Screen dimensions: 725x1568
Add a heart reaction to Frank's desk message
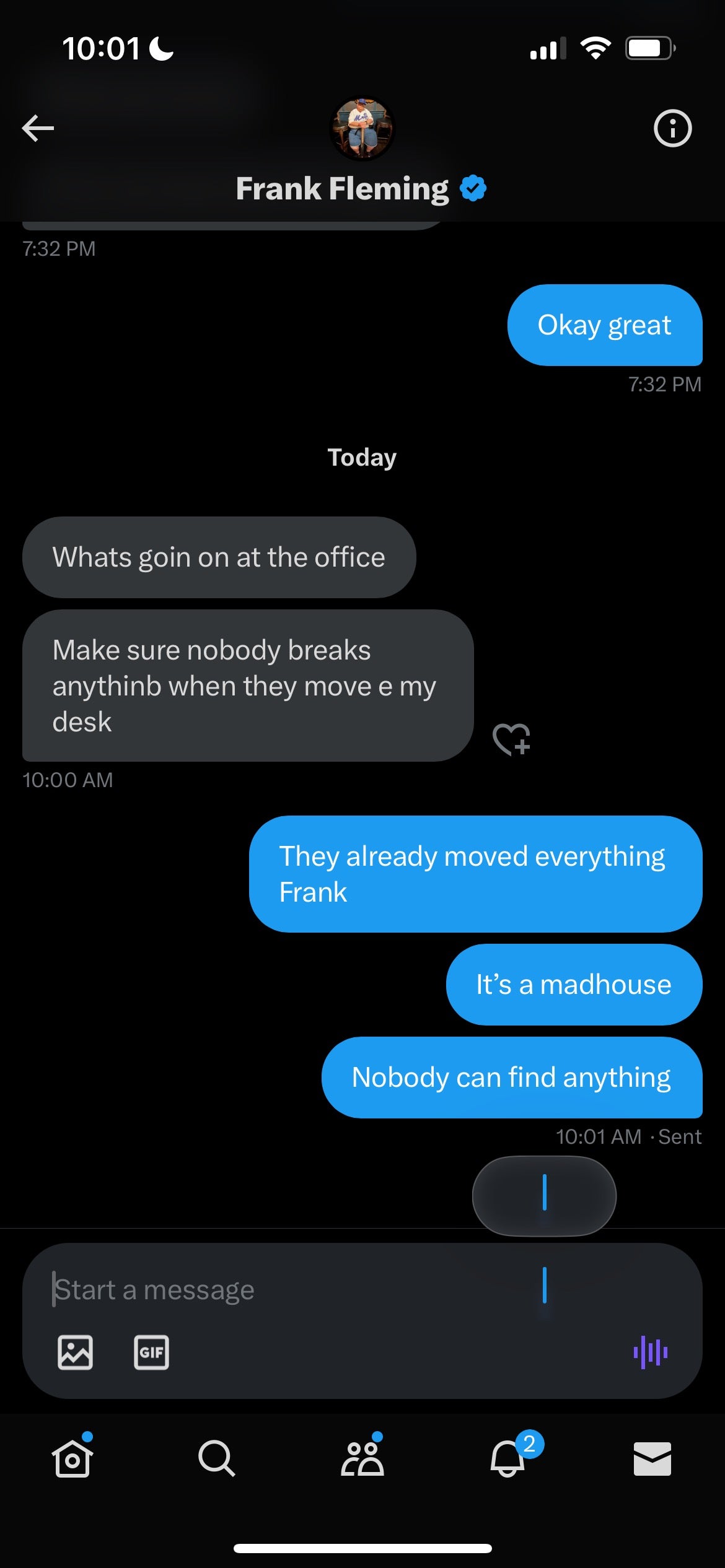coord(512,739)
